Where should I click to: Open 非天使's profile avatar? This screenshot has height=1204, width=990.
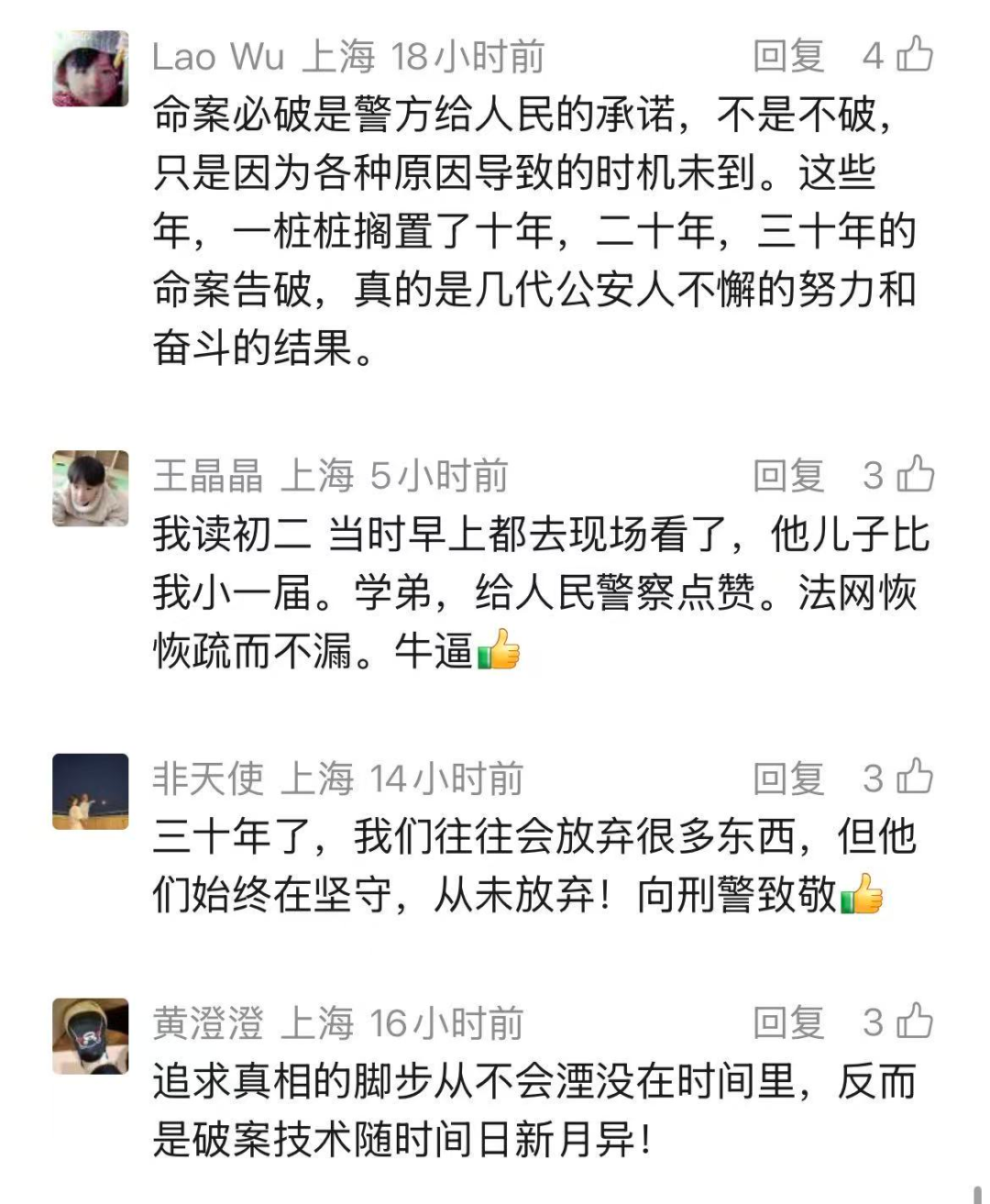90,791
